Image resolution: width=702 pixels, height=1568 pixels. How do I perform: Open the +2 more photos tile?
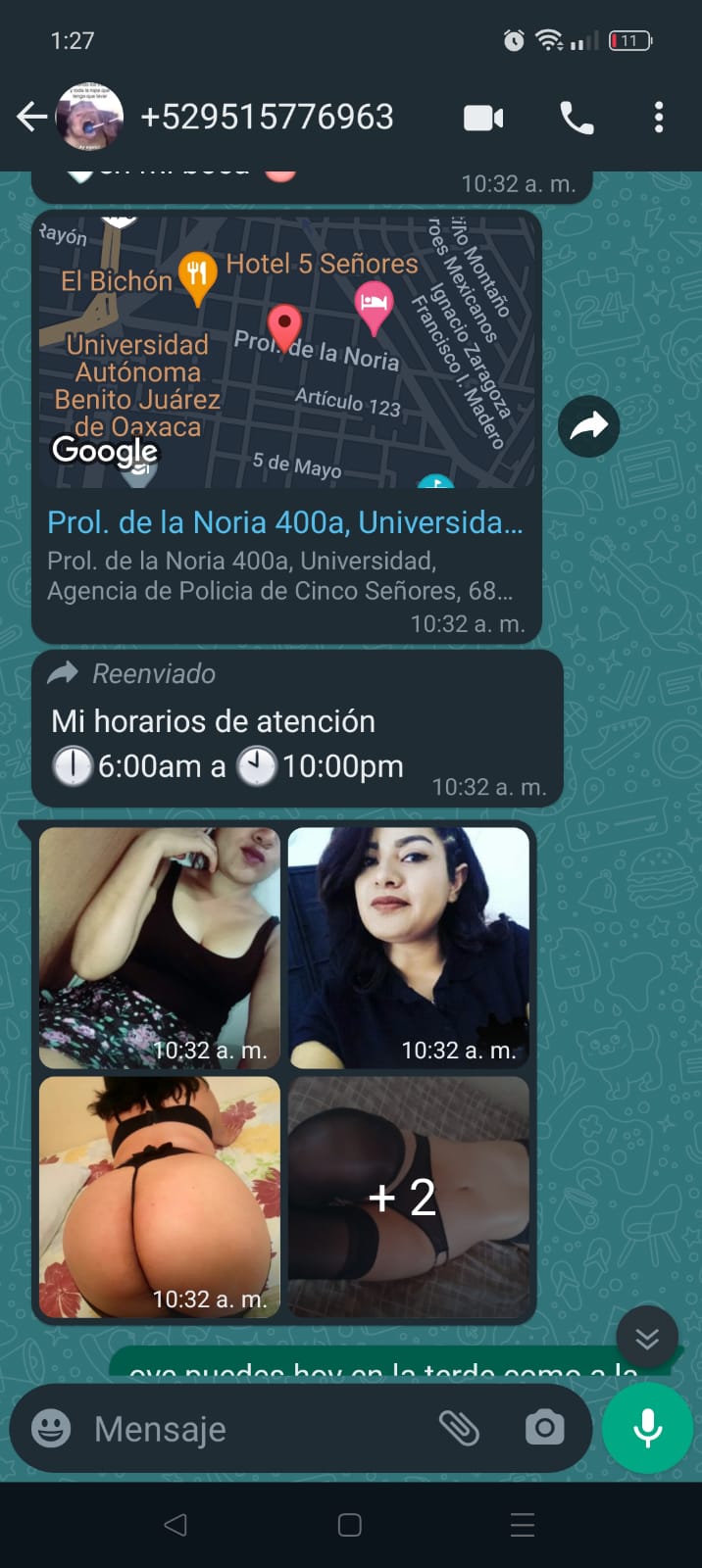[409, 1198]
